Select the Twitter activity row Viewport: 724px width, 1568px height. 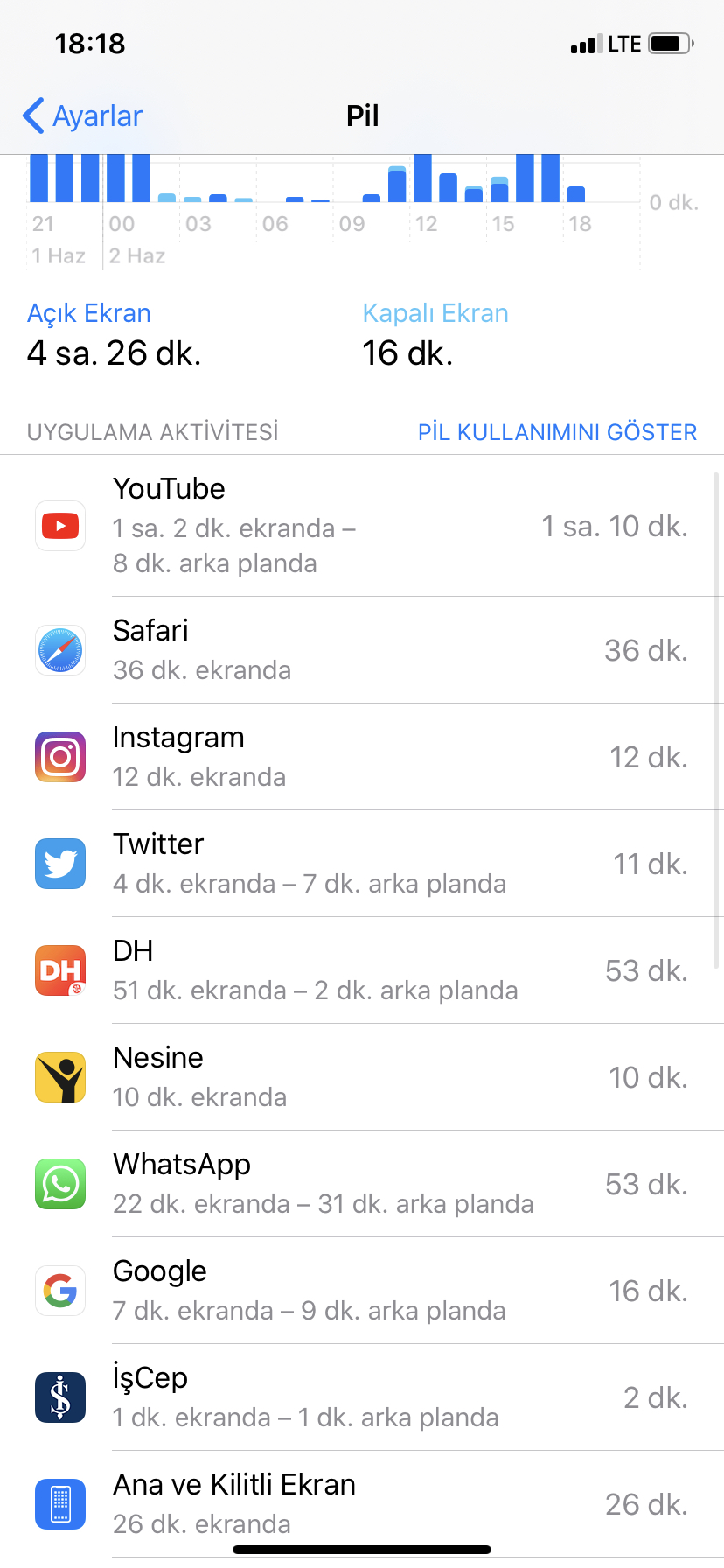pyautogui.click(x=362, y=864)
